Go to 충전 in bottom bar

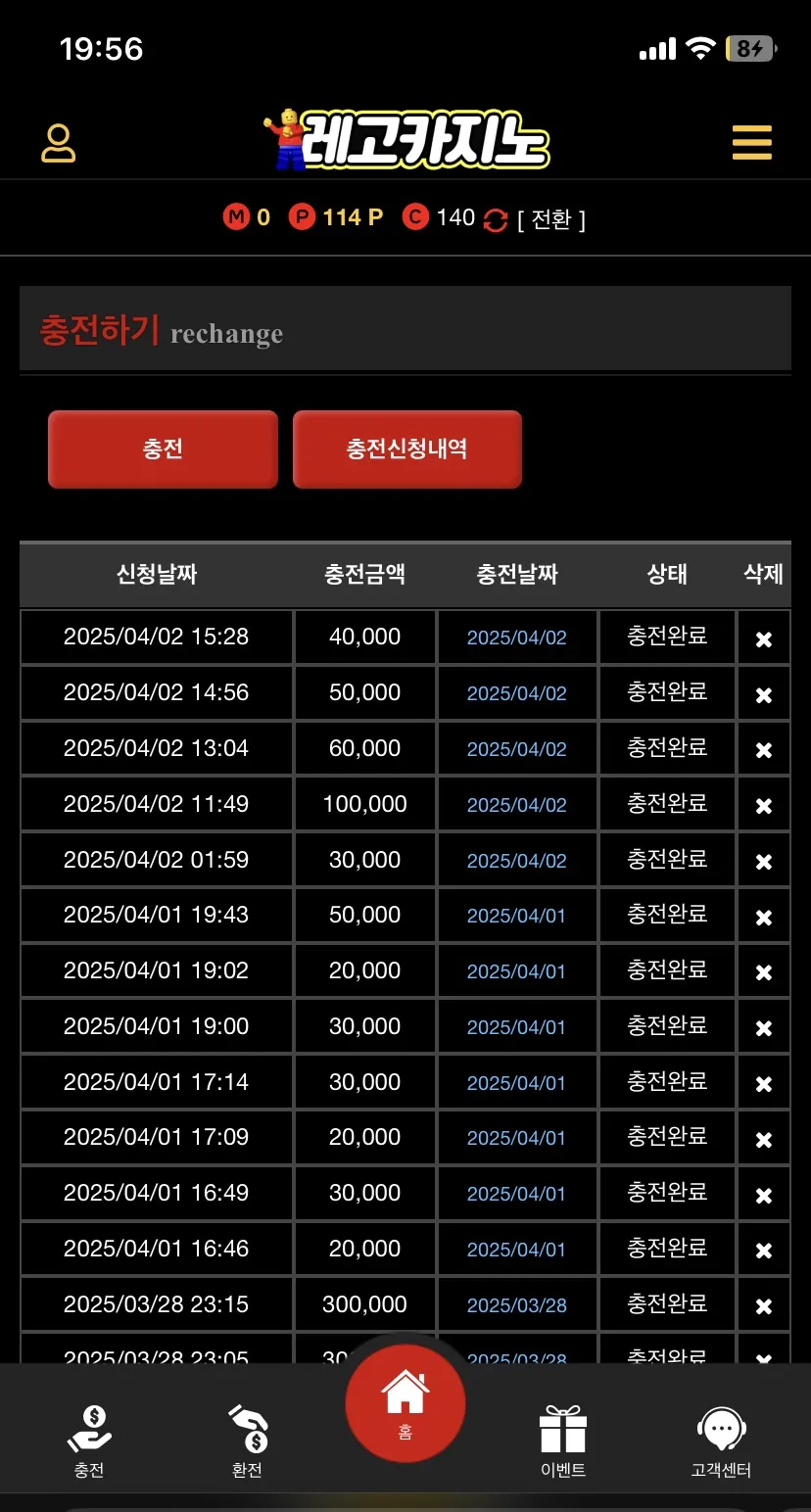tap(89, 1441)
